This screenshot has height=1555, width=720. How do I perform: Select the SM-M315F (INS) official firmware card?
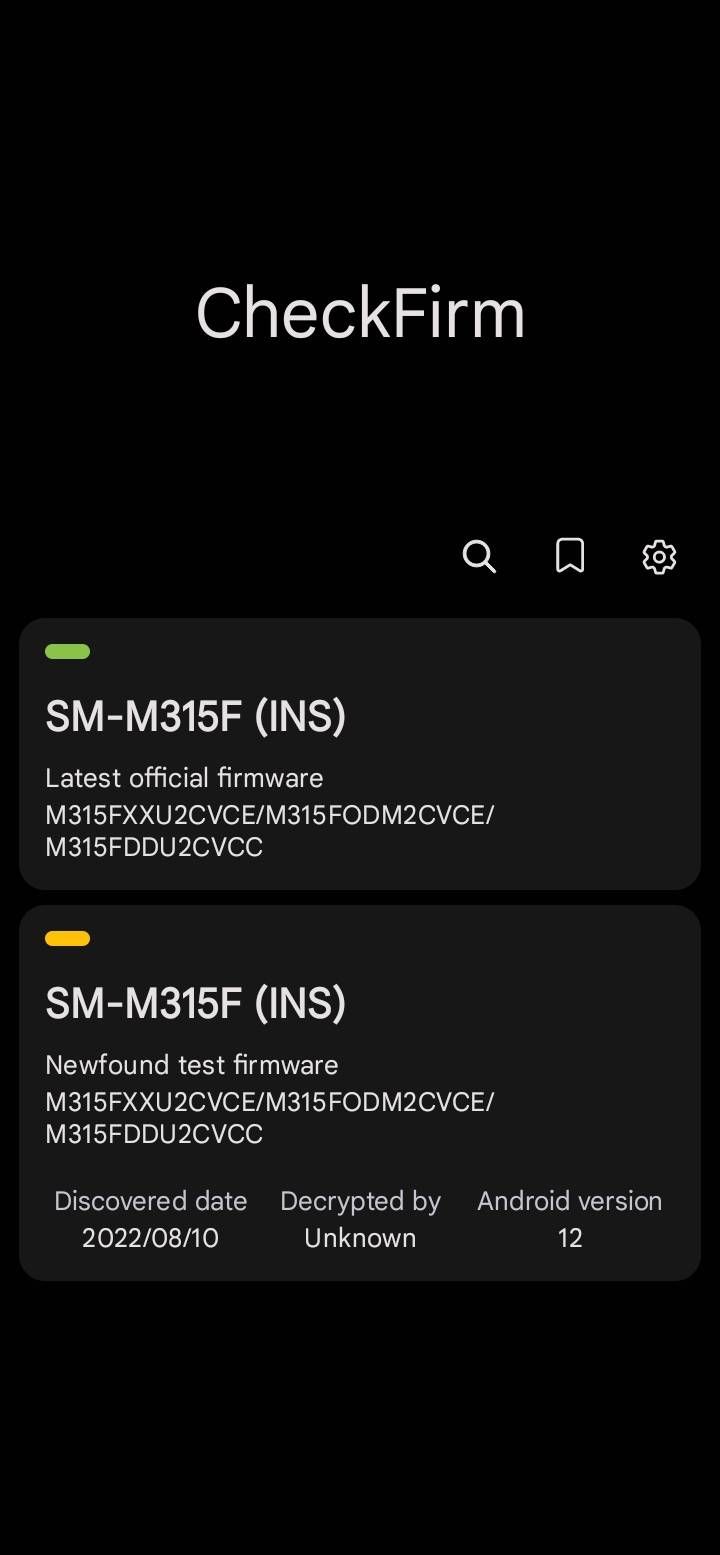(x=360, y=753)
